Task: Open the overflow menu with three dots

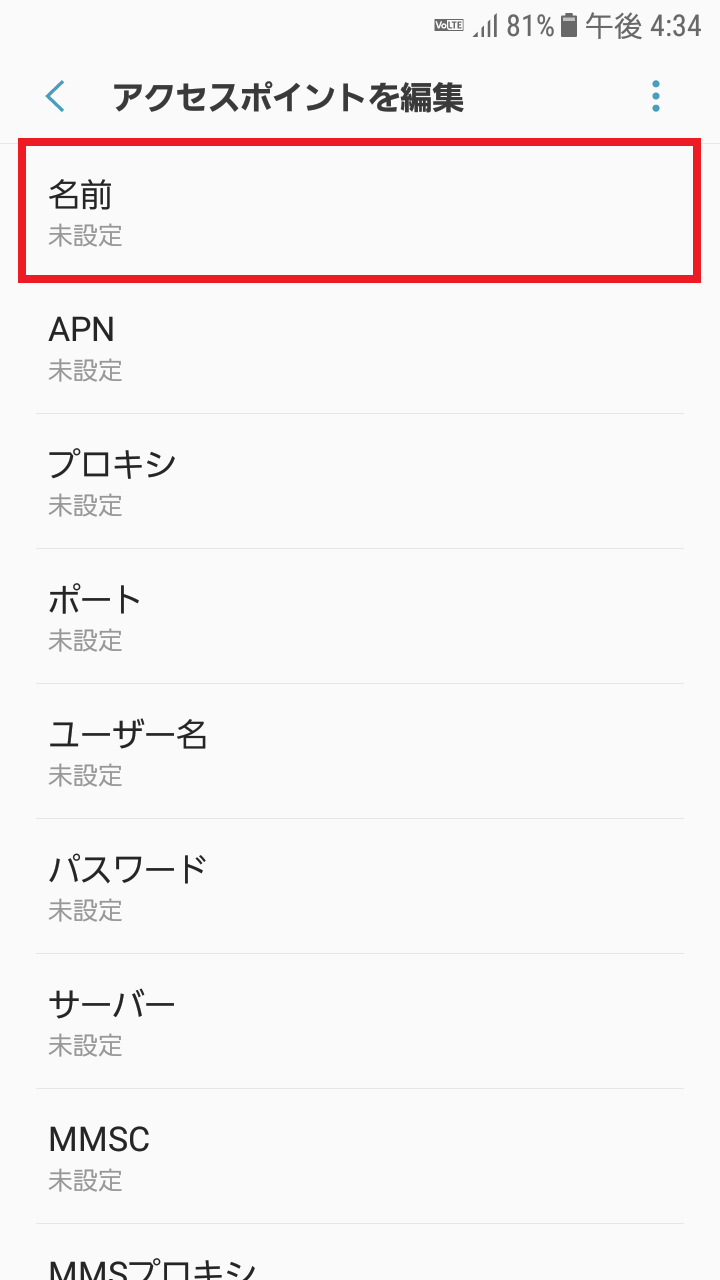Action: tap(655, 96)
